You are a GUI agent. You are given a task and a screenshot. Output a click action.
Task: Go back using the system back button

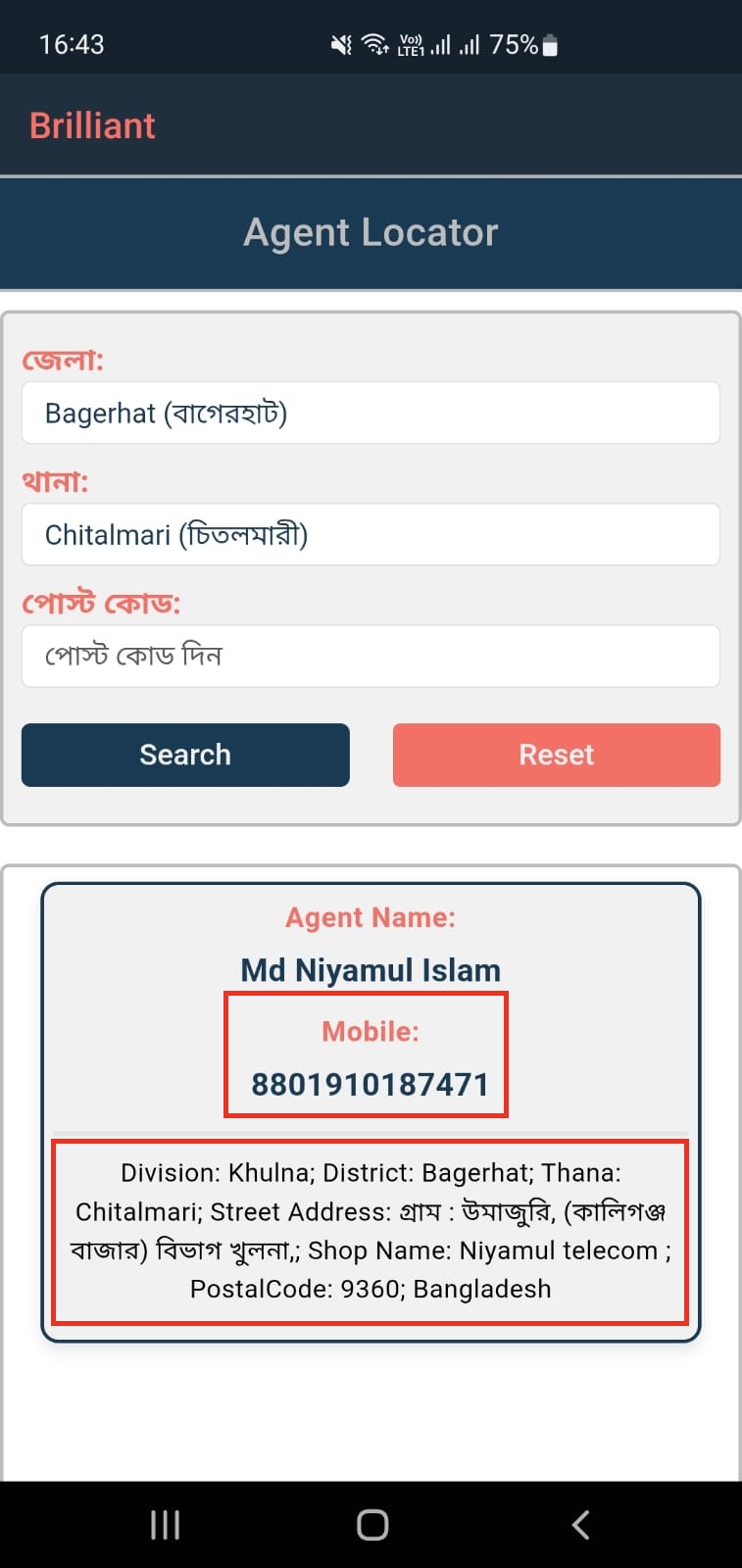pyautogui.click(x=580, y=1525)
